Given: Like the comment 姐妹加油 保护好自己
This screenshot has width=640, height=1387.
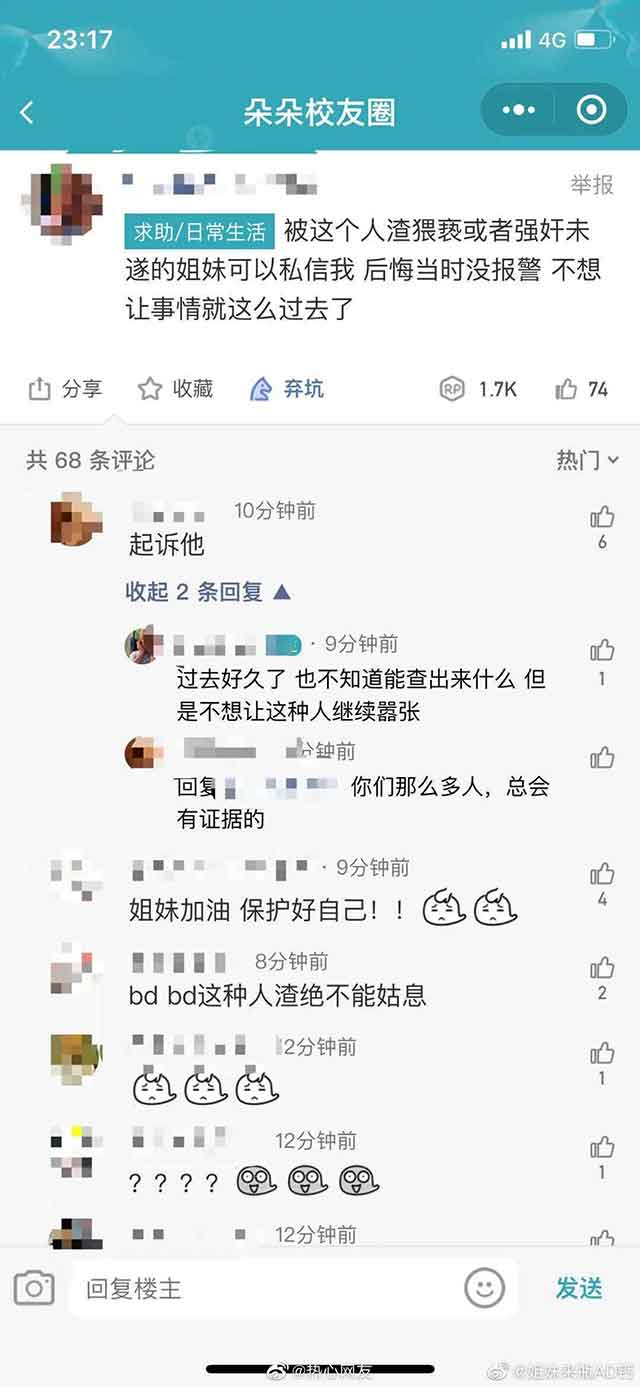Looking at the screenshot, I should (x=602, y=874).
